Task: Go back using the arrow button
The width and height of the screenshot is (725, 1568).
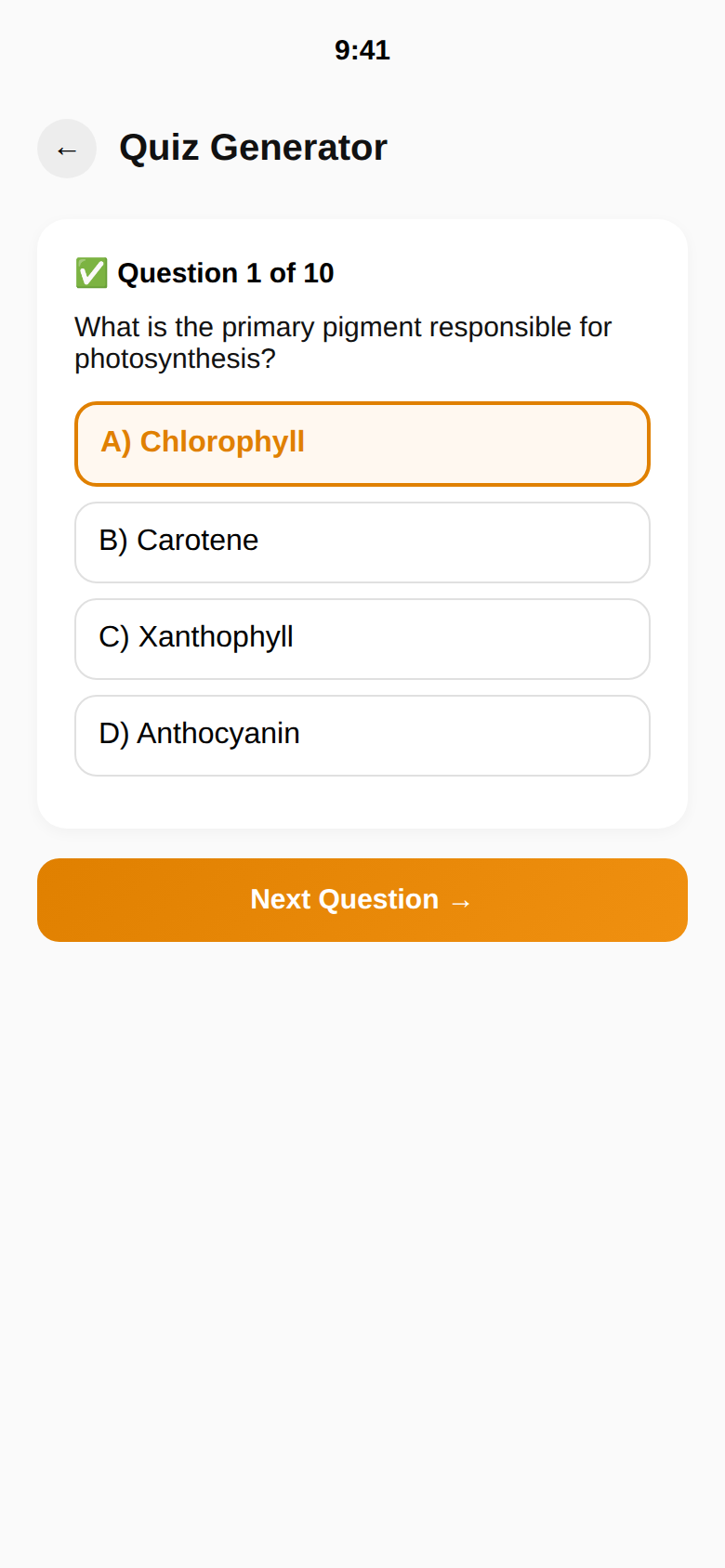Action: 67,149
